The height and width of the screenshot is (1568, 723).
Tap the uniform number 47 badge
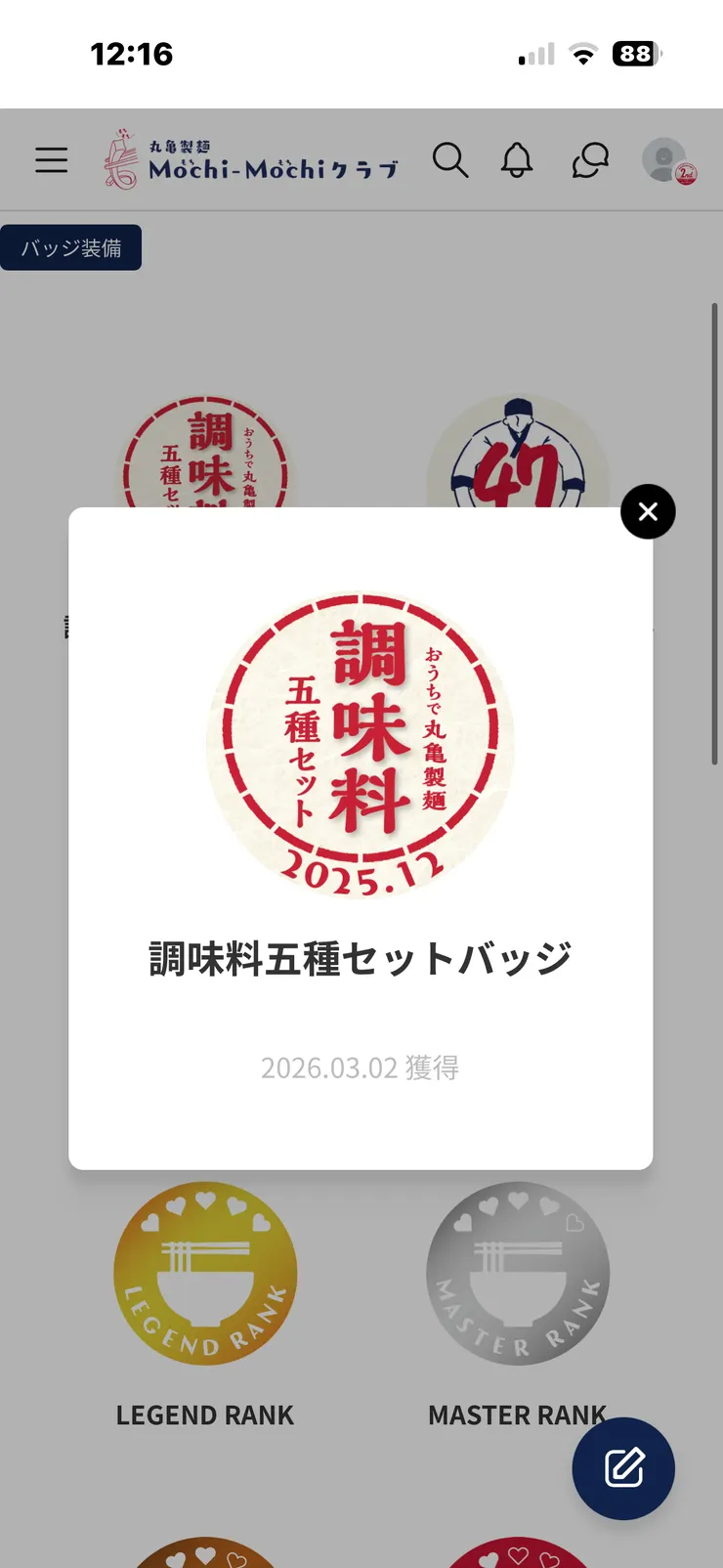(518, 459)
